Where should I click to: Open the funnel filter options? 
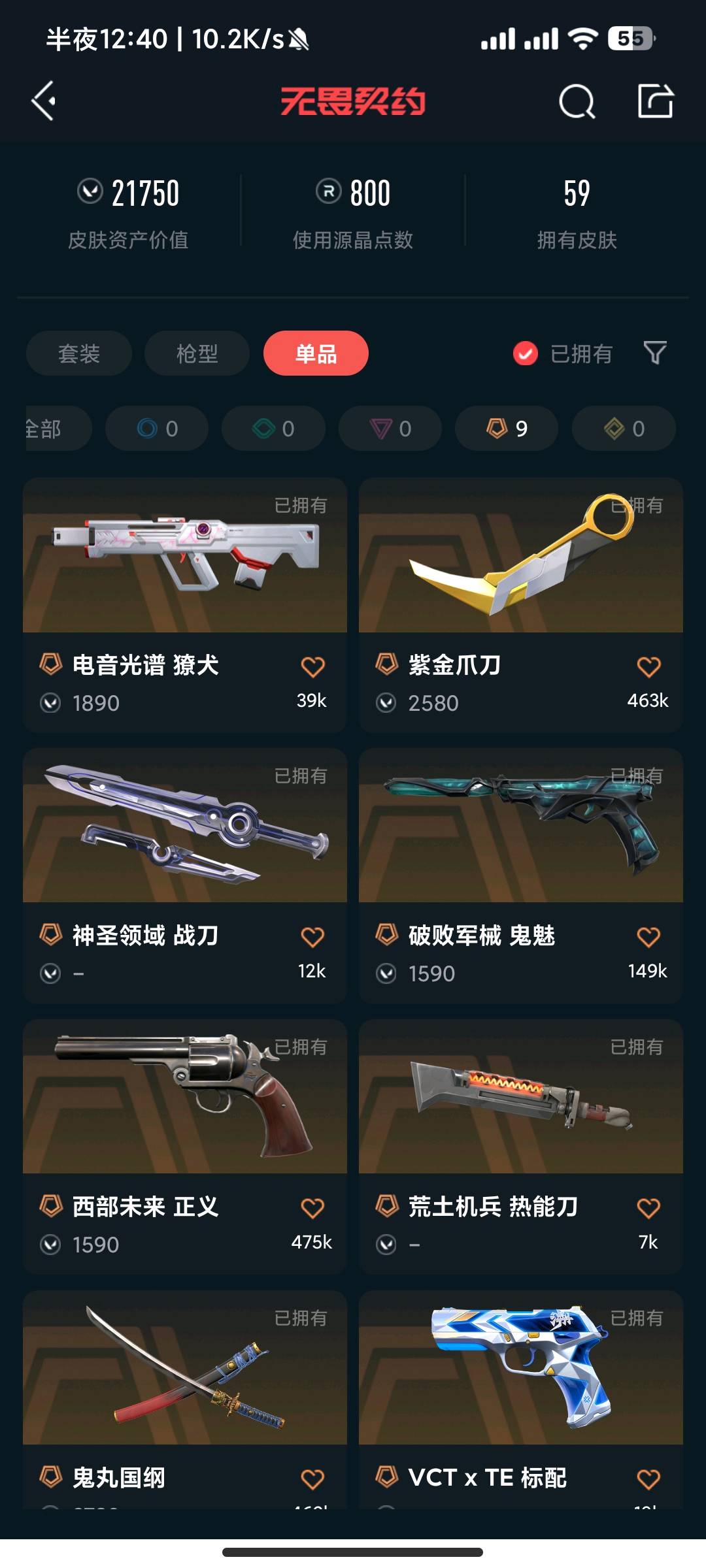(655, 353)
